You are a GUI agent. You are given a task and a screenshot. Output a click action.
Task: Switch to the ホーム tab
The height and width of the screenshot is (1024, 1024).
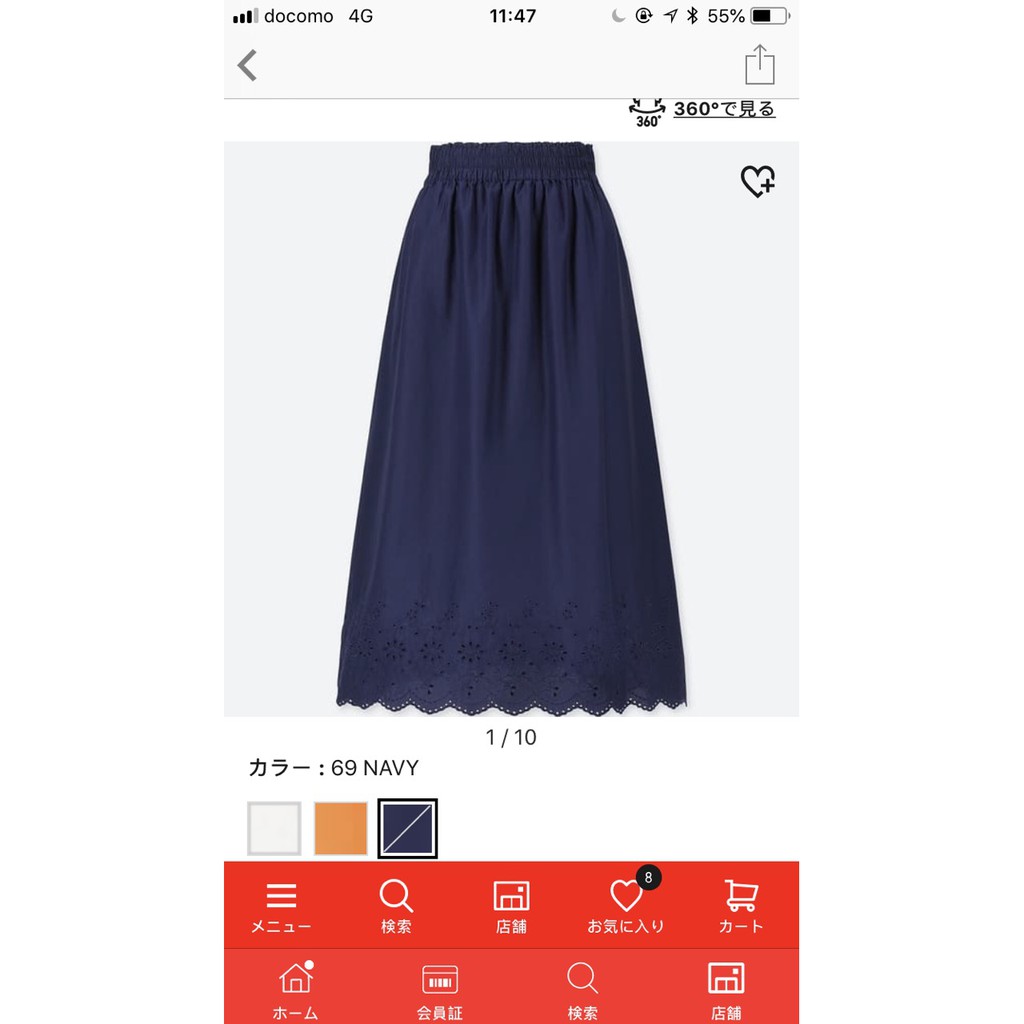296,991
